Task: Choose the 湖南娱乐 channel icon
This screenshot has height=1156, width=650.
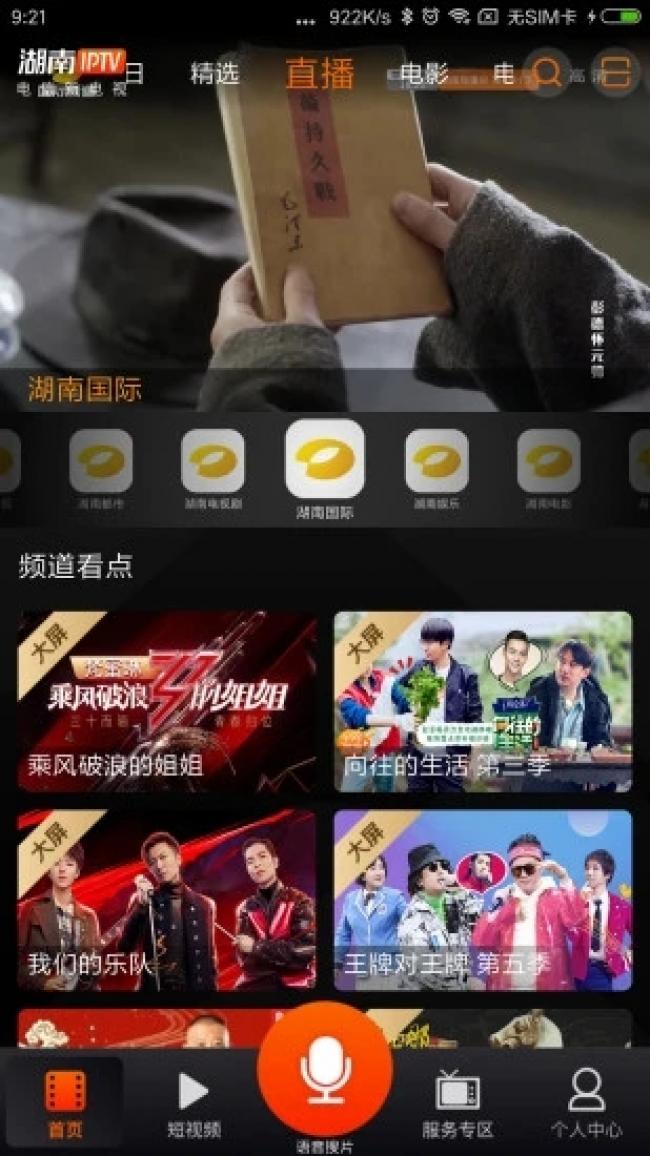Action: [437, 462]
